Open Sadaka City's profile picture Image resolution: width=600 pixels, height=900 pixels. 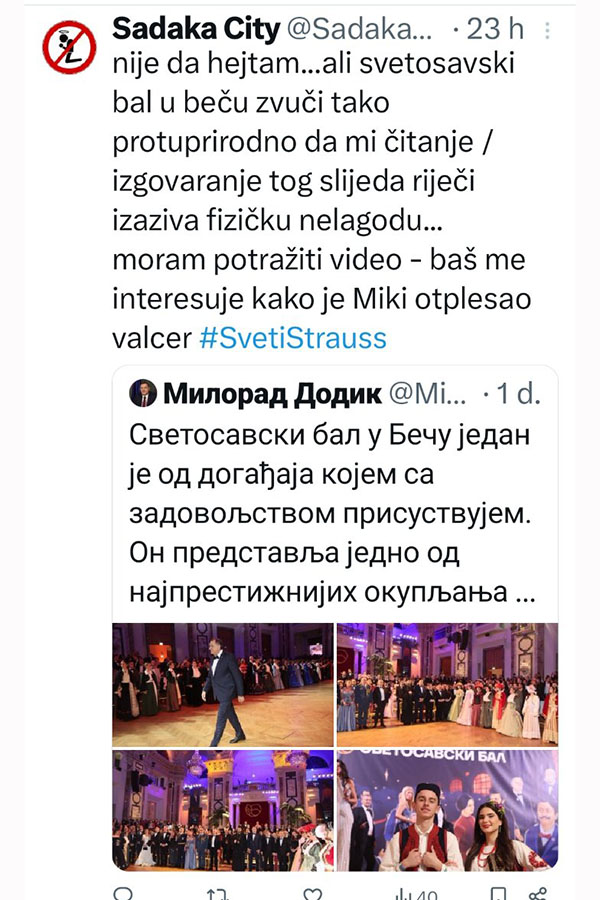pos(69,47)
